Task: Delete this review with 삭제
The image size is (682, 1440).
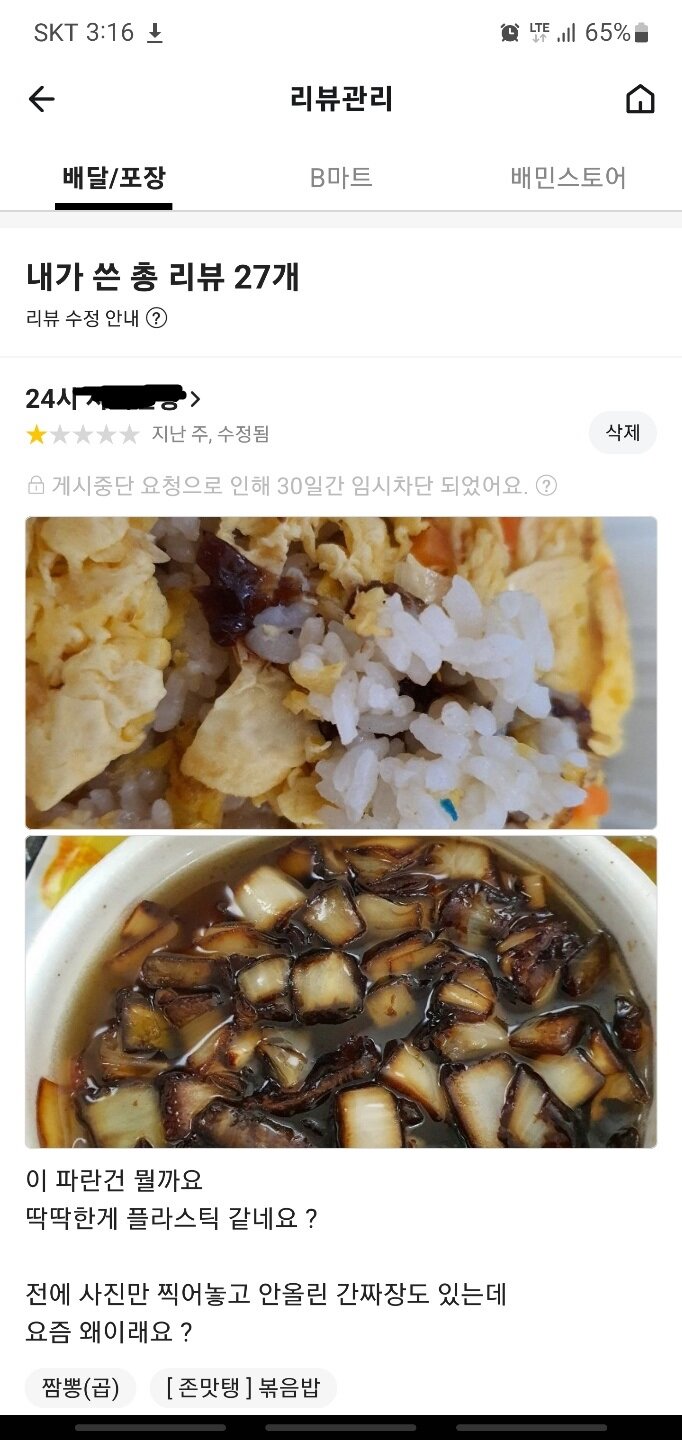Action: (622, 433)
